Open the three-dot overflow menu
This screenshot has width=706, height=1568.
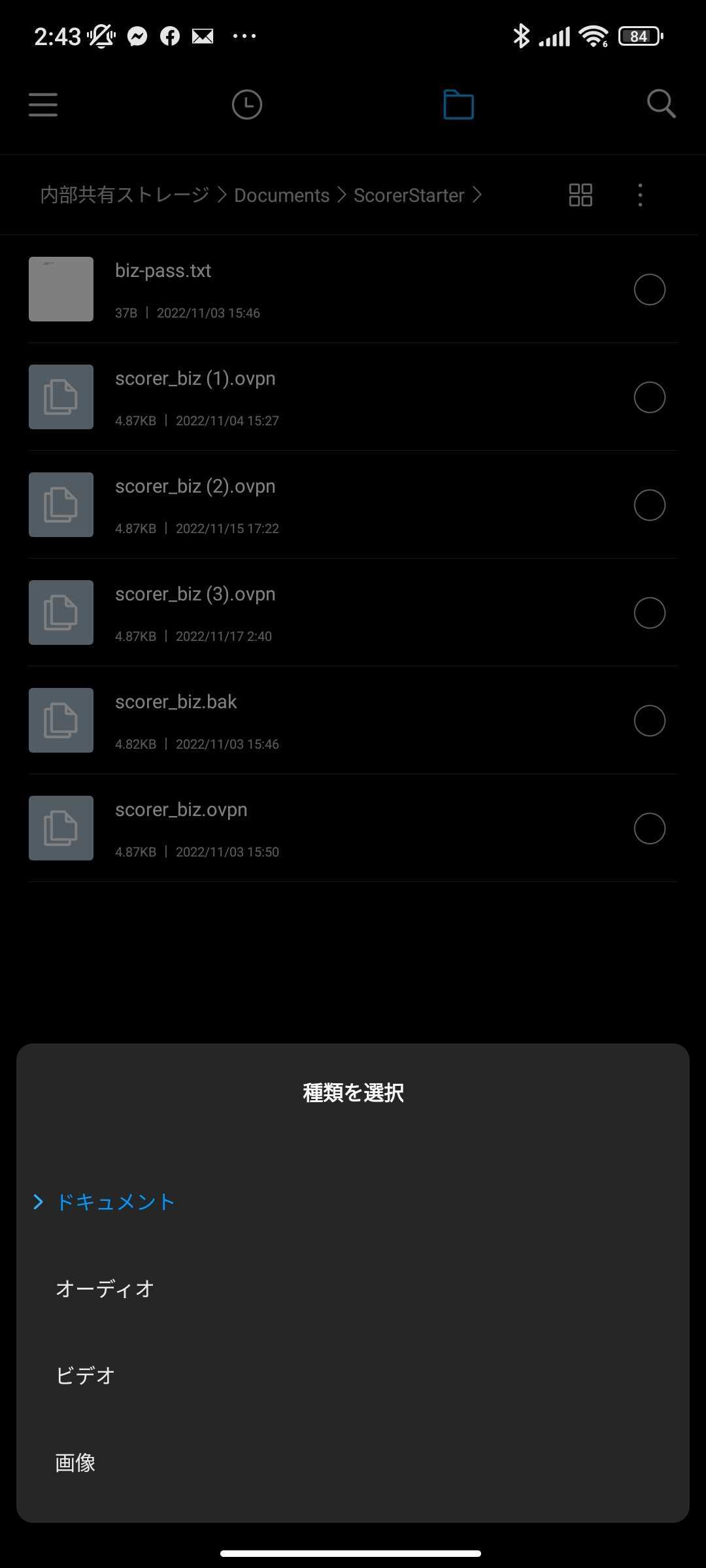pos(640,195)
